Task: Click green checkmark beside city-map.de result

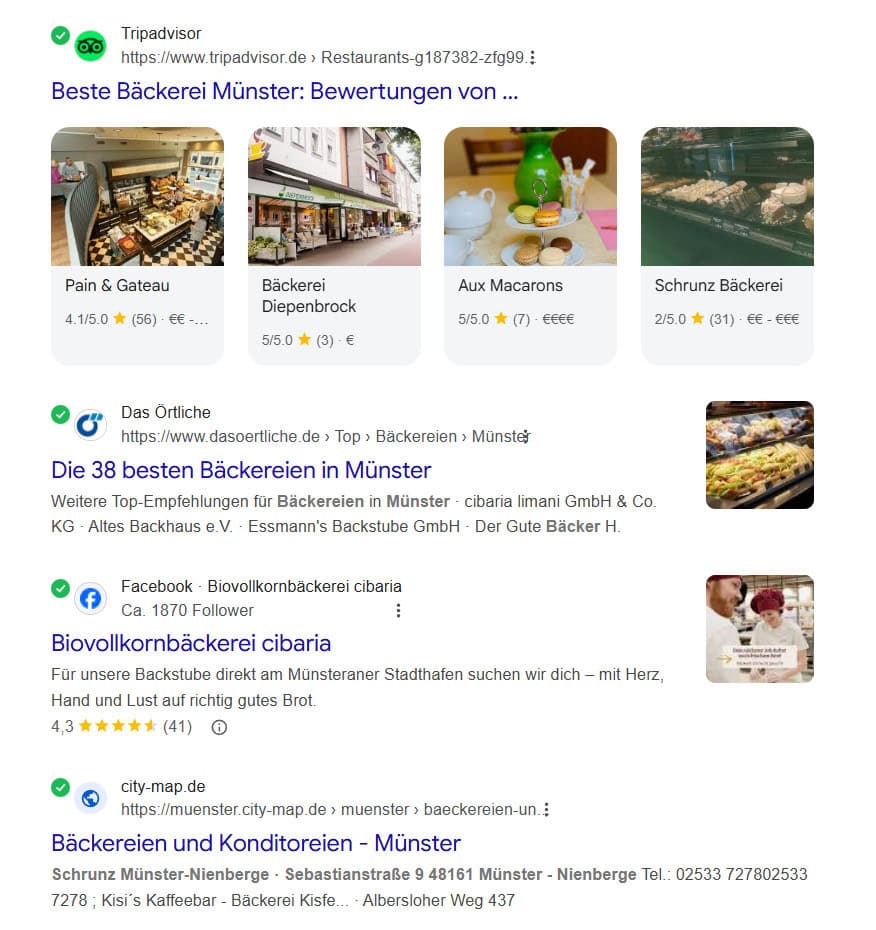Action: [x=59, y=787]
